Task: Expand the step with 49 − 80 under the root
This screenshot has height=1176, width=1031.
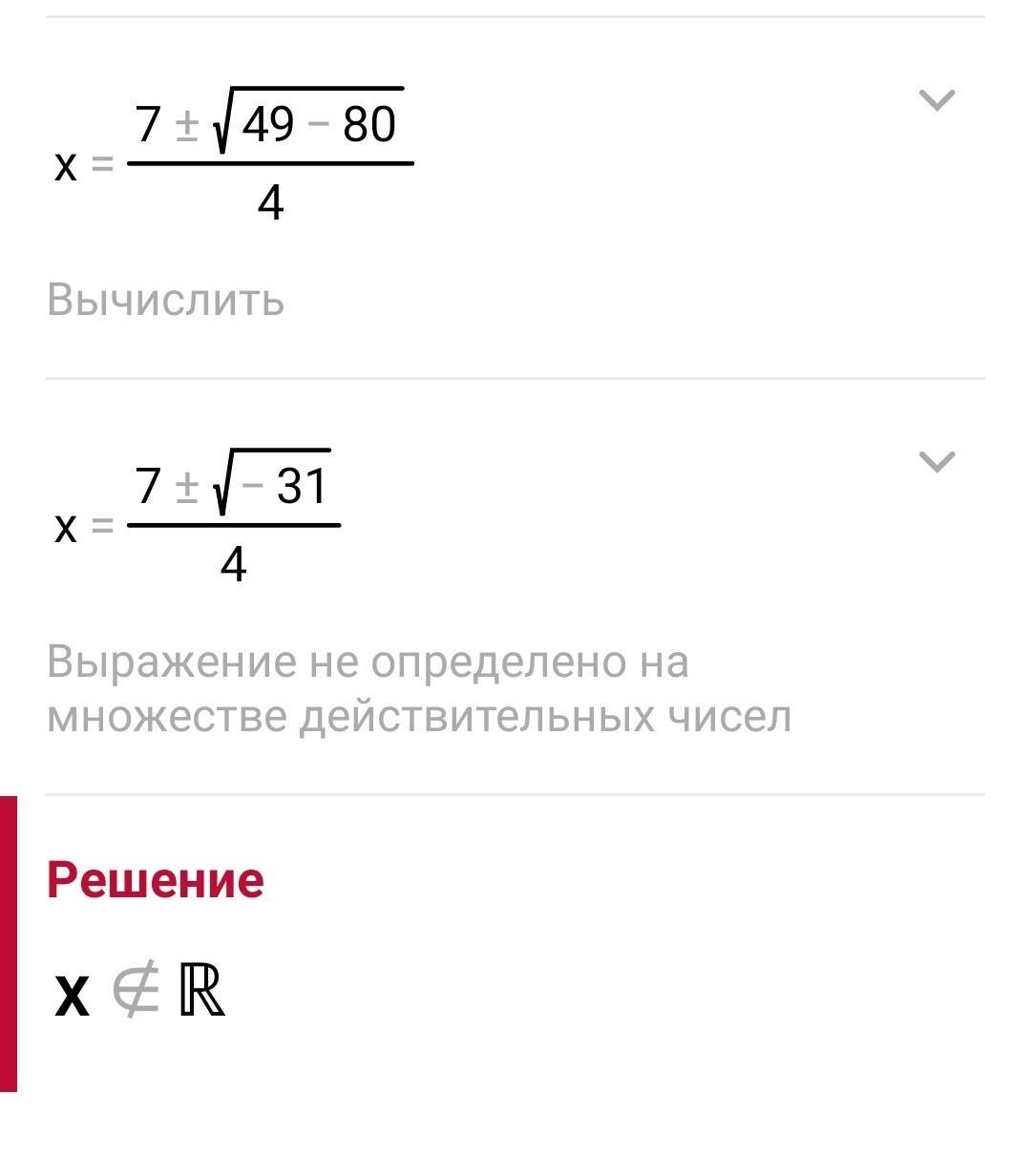Action: click(x=936, y=100)
